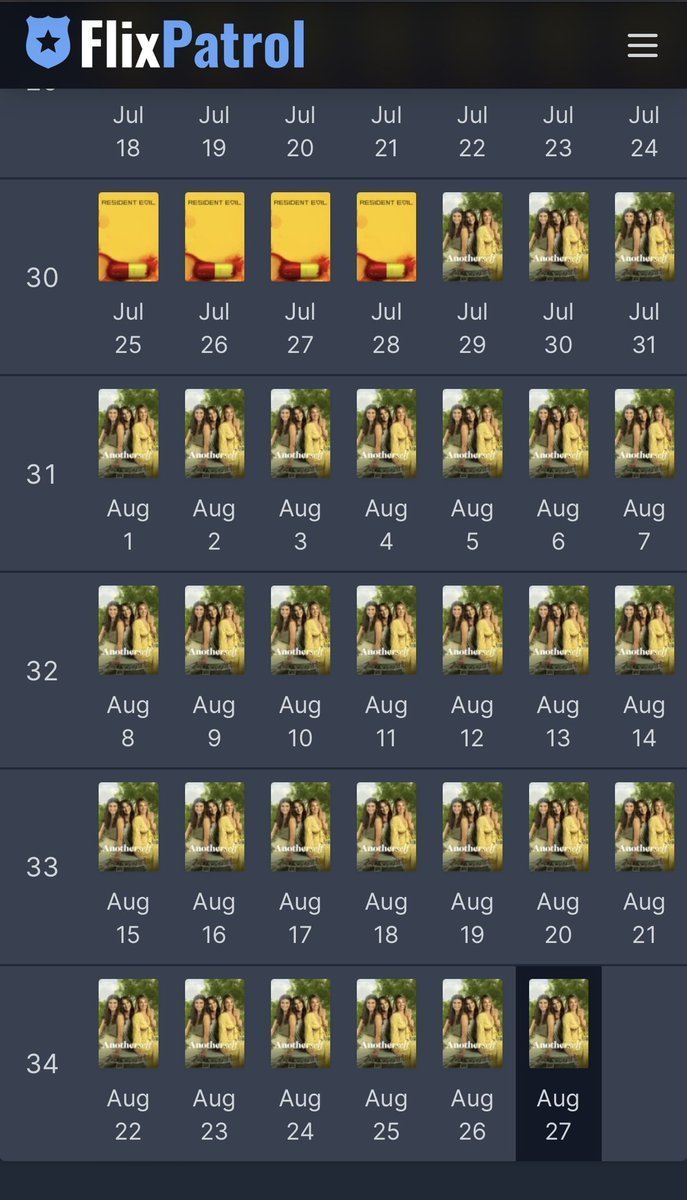View the Aug 7 poster thumbnail
This screenshot has height=1200, width=687.
(644, 434)
